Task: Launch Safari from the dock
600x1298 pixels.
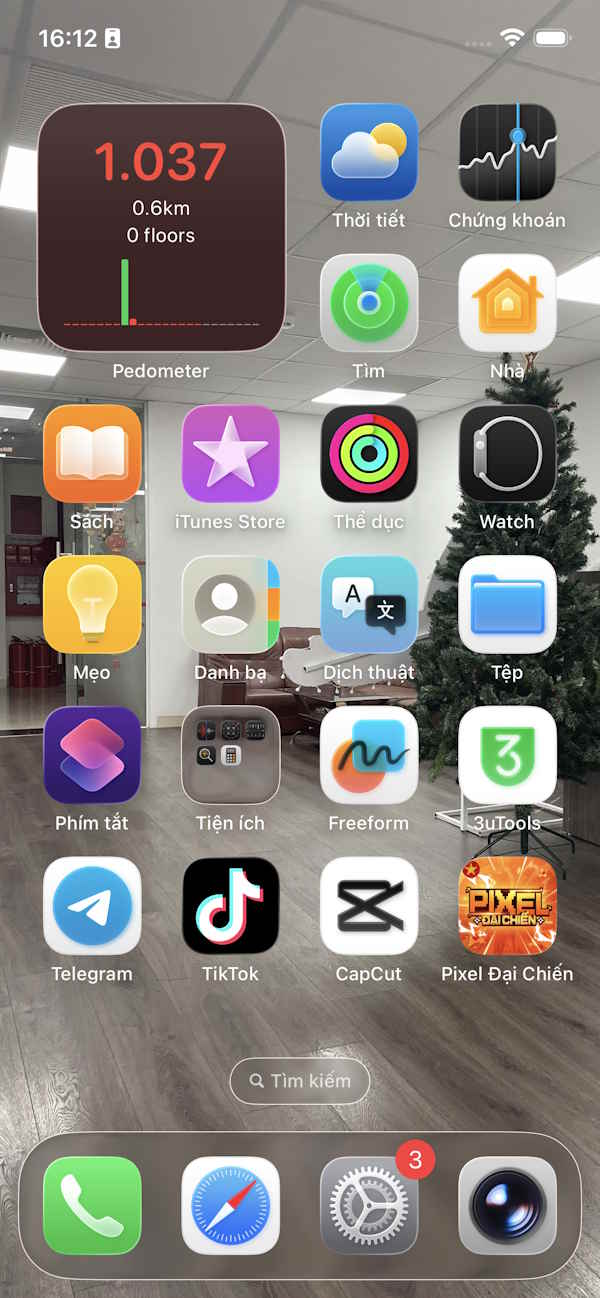Action: click(x=230, y=1205)
